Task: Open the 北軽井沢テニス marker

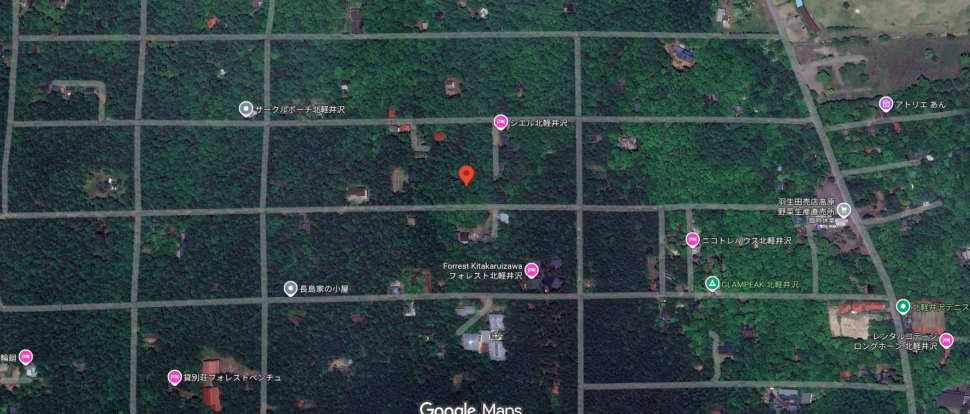Action: pos(903,307)
